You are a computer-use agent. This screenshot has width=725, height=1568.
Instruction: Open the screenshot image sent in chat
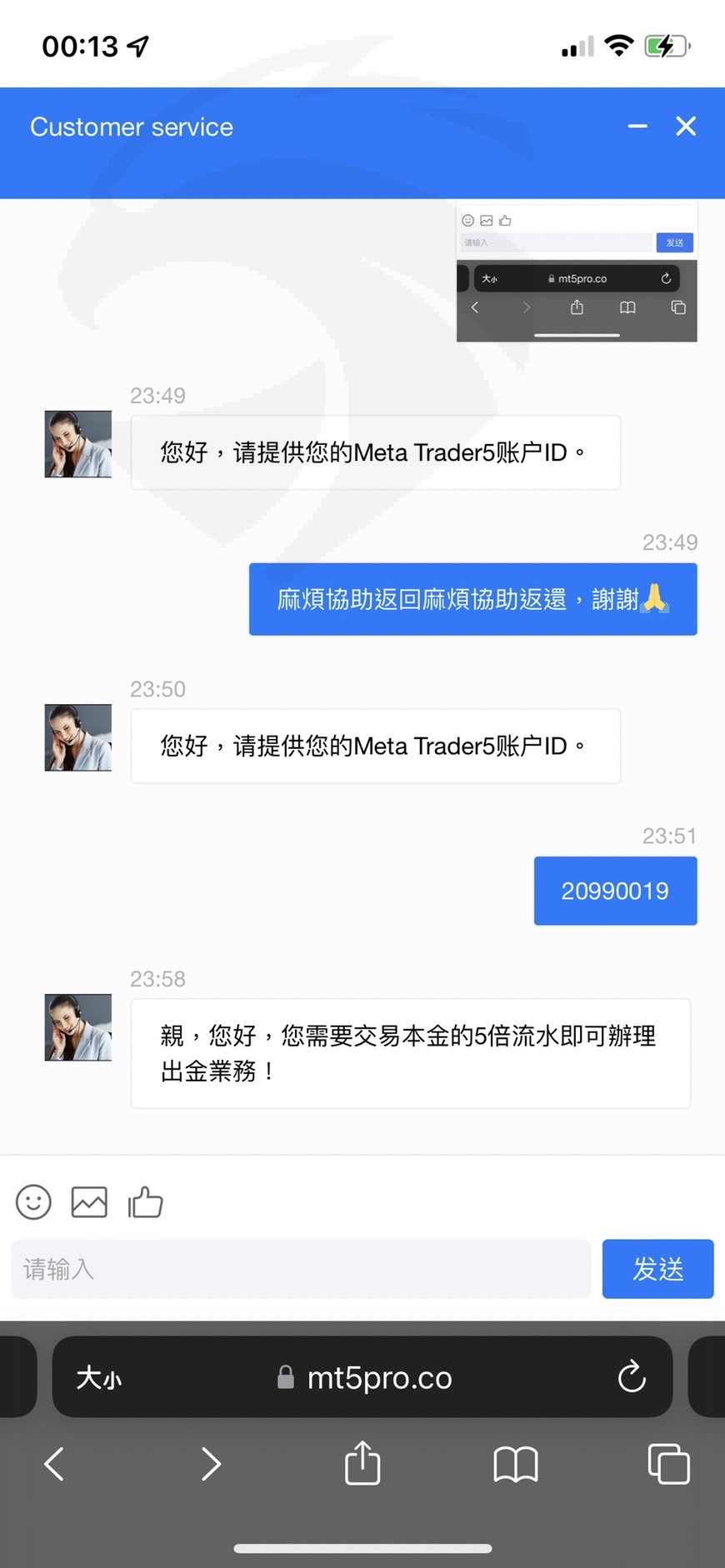pyautogui.click(x=577, y=272)
